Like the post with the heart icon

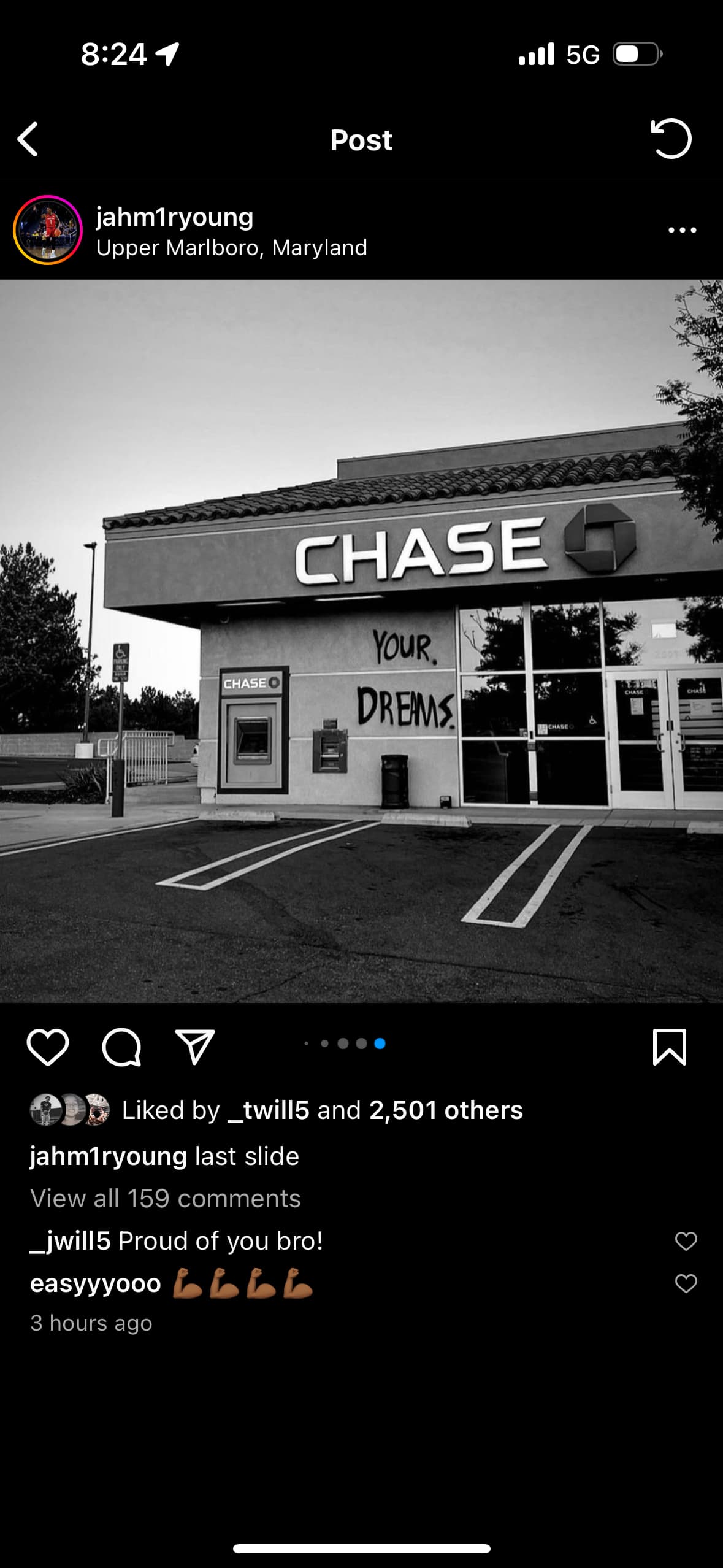(x=48, y=1047)
